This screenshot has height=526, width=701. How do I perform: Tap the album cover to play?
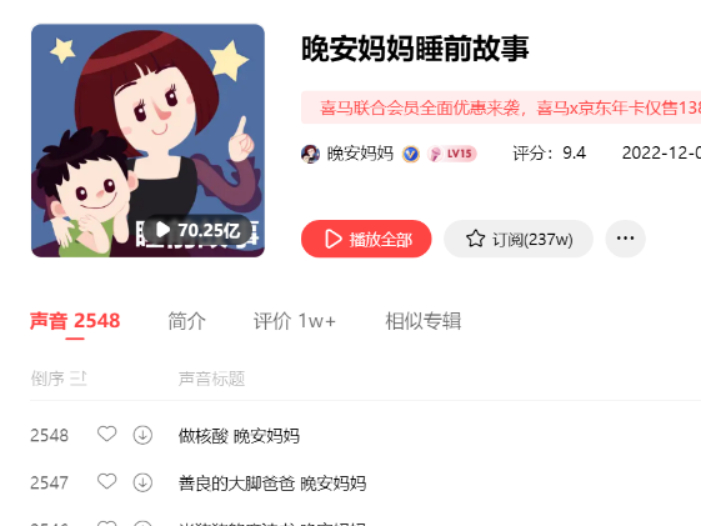pos(148,140)
